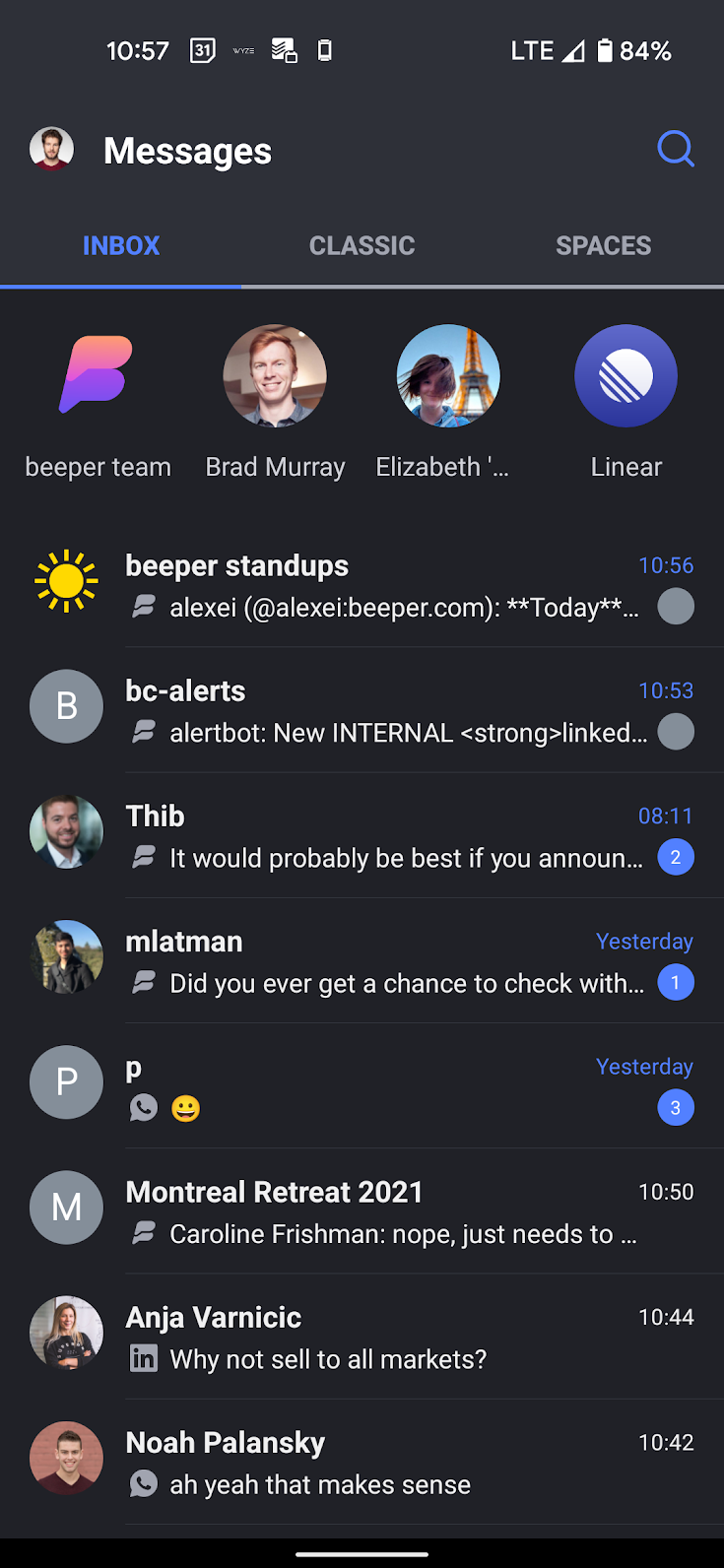
Task: Click the WhatsApp icon on the p conversation
Action: tap(143, 1108)
